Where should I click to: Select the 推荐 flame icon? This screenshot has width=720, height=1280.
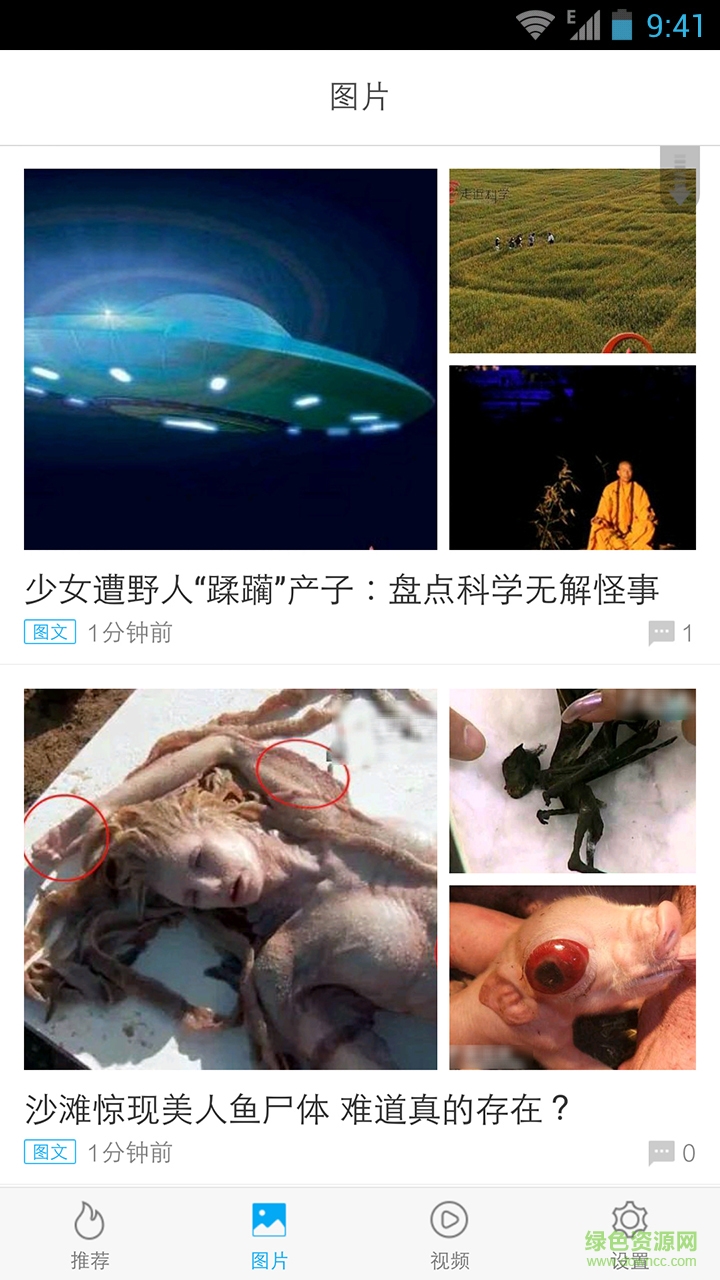90,1220
